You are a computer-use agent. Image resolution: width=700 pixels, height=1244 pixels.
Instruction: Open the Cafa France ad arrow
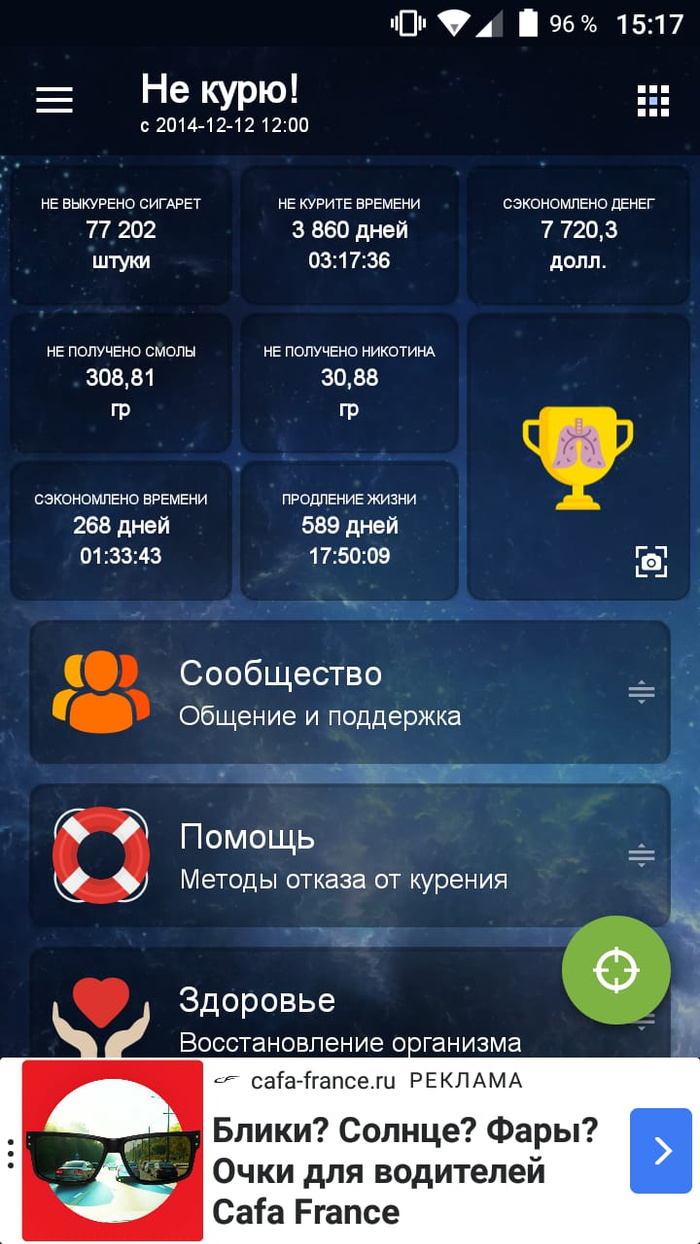click(x=661, y=1150)
